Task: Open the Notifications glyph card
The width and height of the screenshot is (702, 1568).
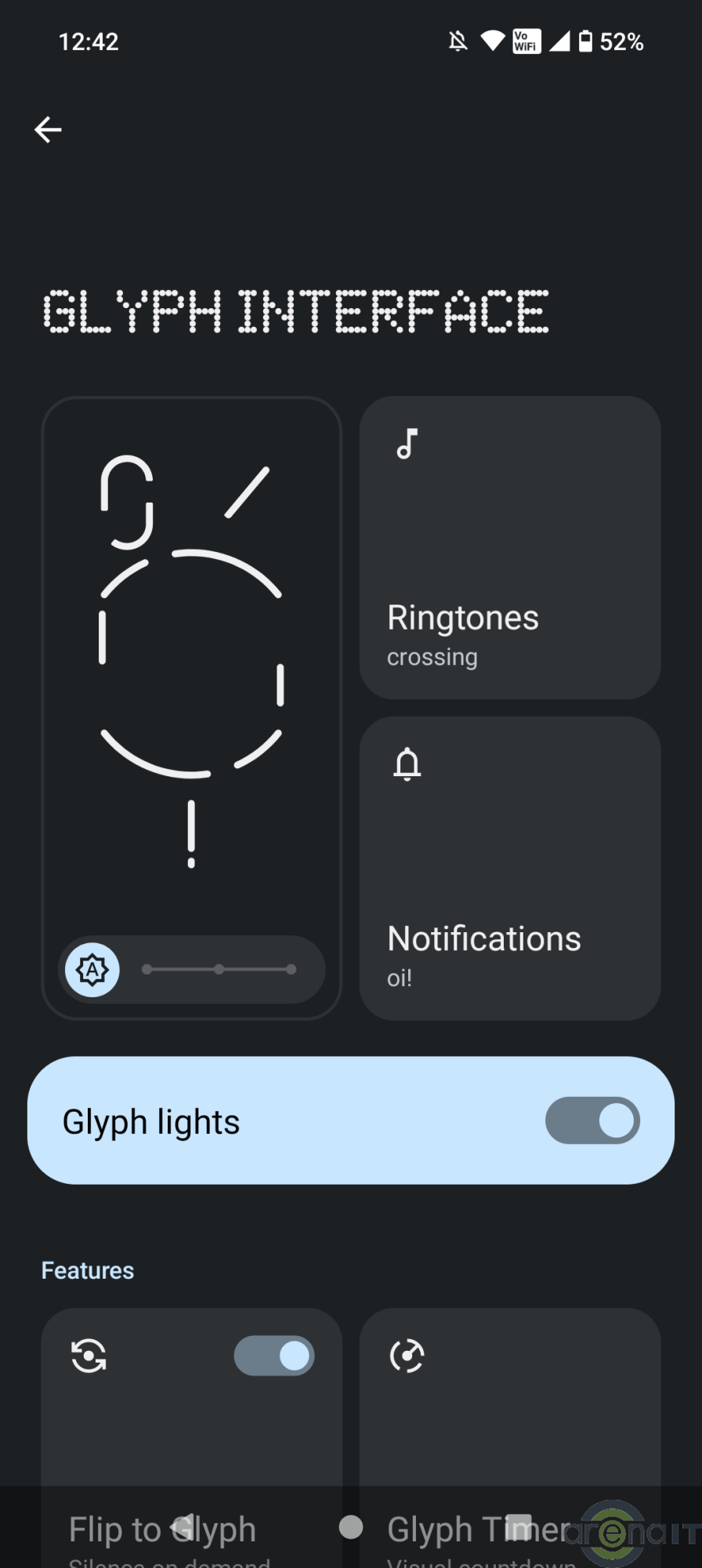Action: click(x=509, y=868)
